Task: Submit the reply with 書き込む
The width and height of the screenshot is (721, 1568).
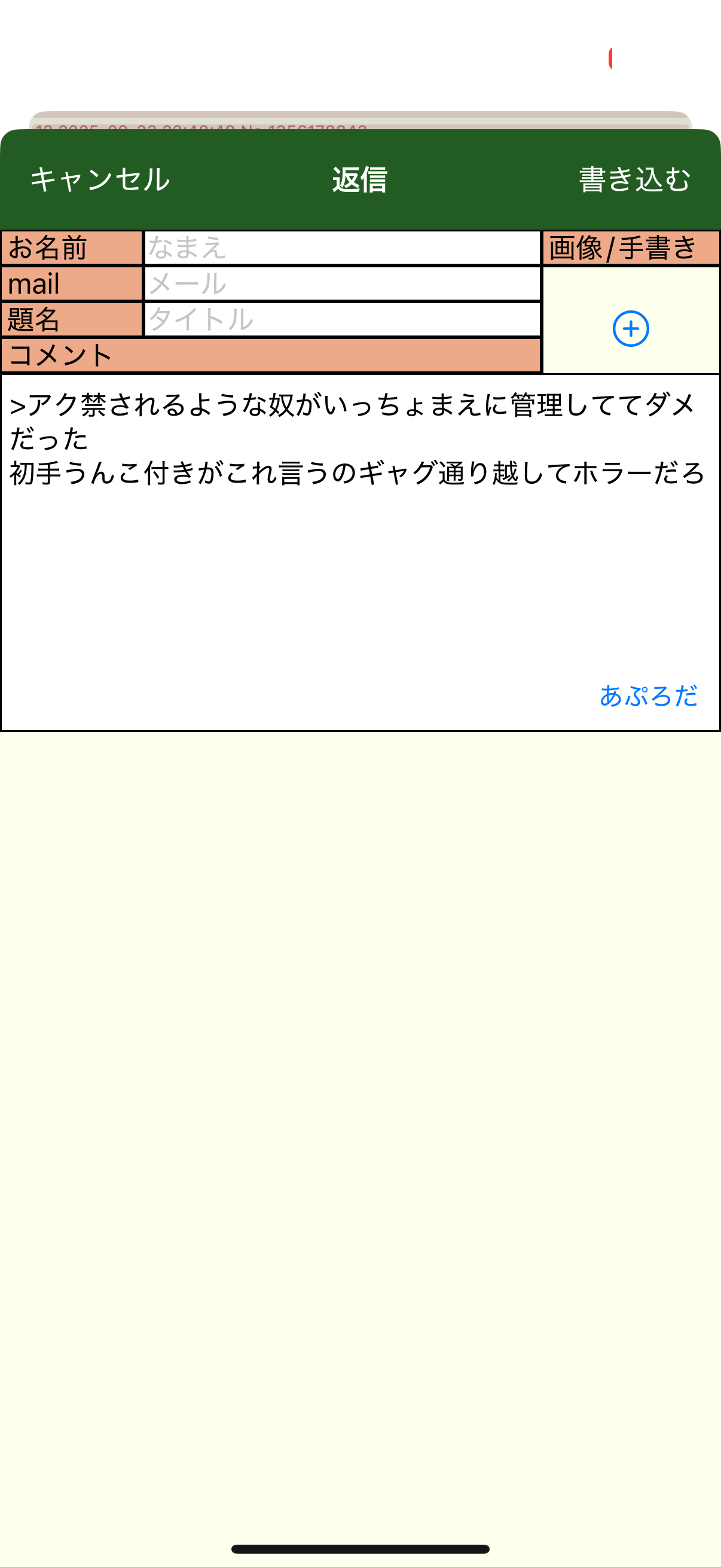Action: click(x=634, y=179)
